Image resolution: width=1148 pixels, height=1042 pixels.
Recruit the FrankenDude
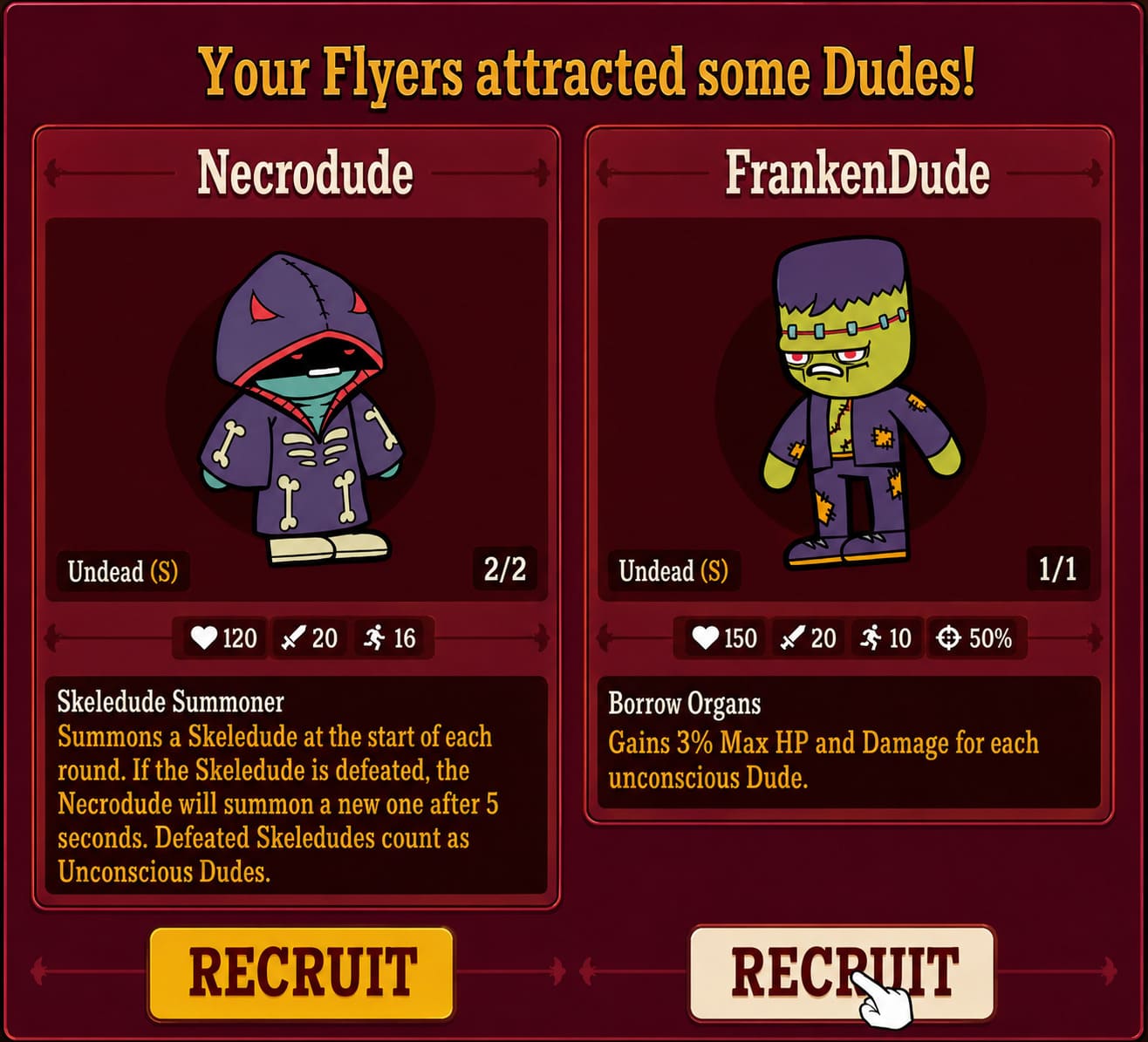[842, 973]
